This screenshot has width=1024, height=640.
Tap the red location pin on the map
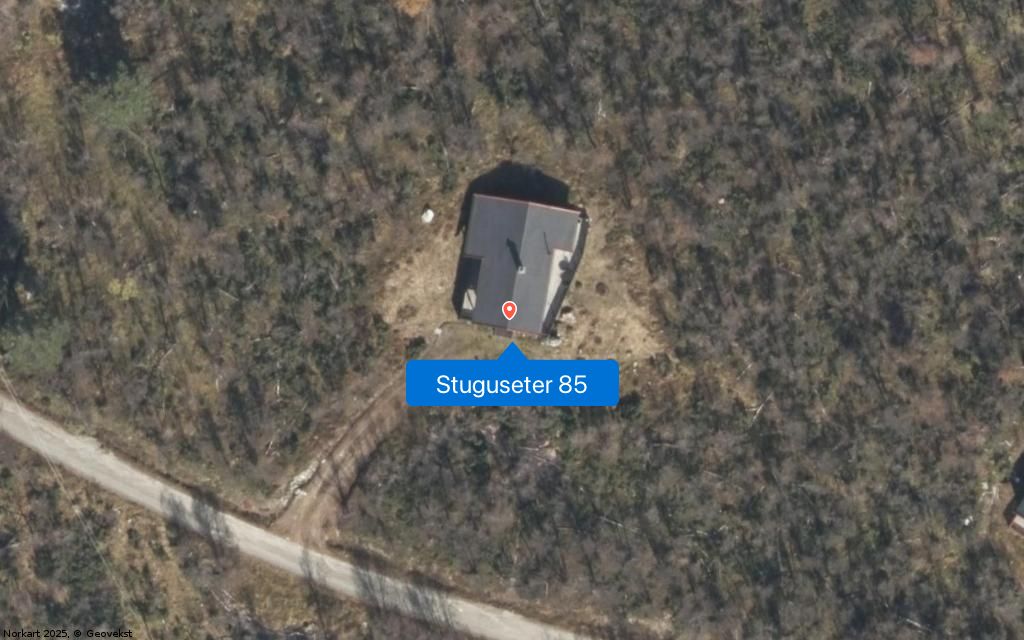click(x=509, y=310)
